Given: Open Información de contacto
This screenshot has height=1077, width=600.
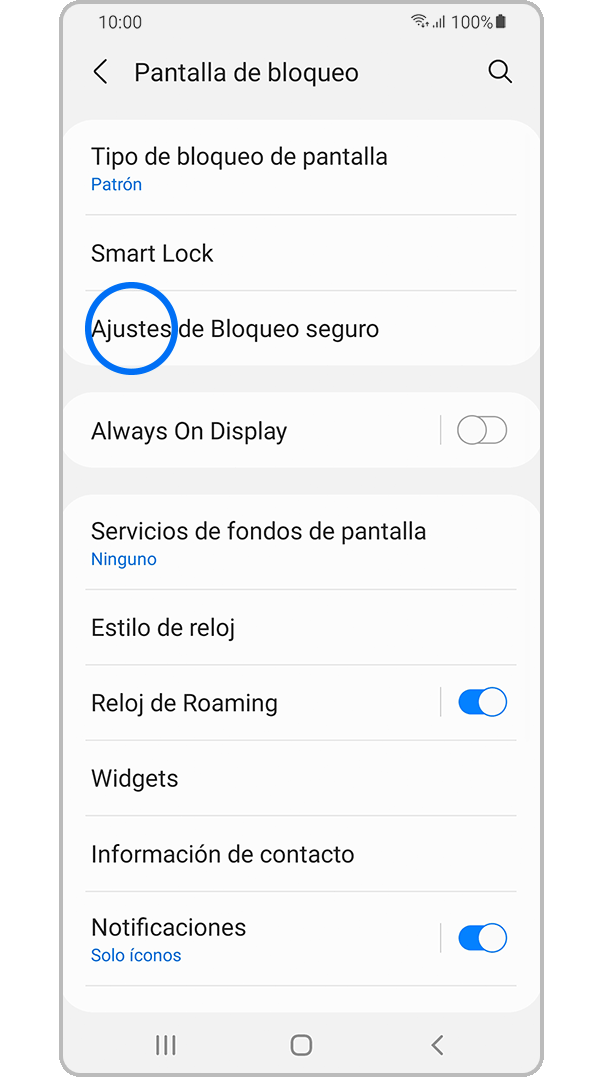Looking at the screenshot, I should 223,854.
